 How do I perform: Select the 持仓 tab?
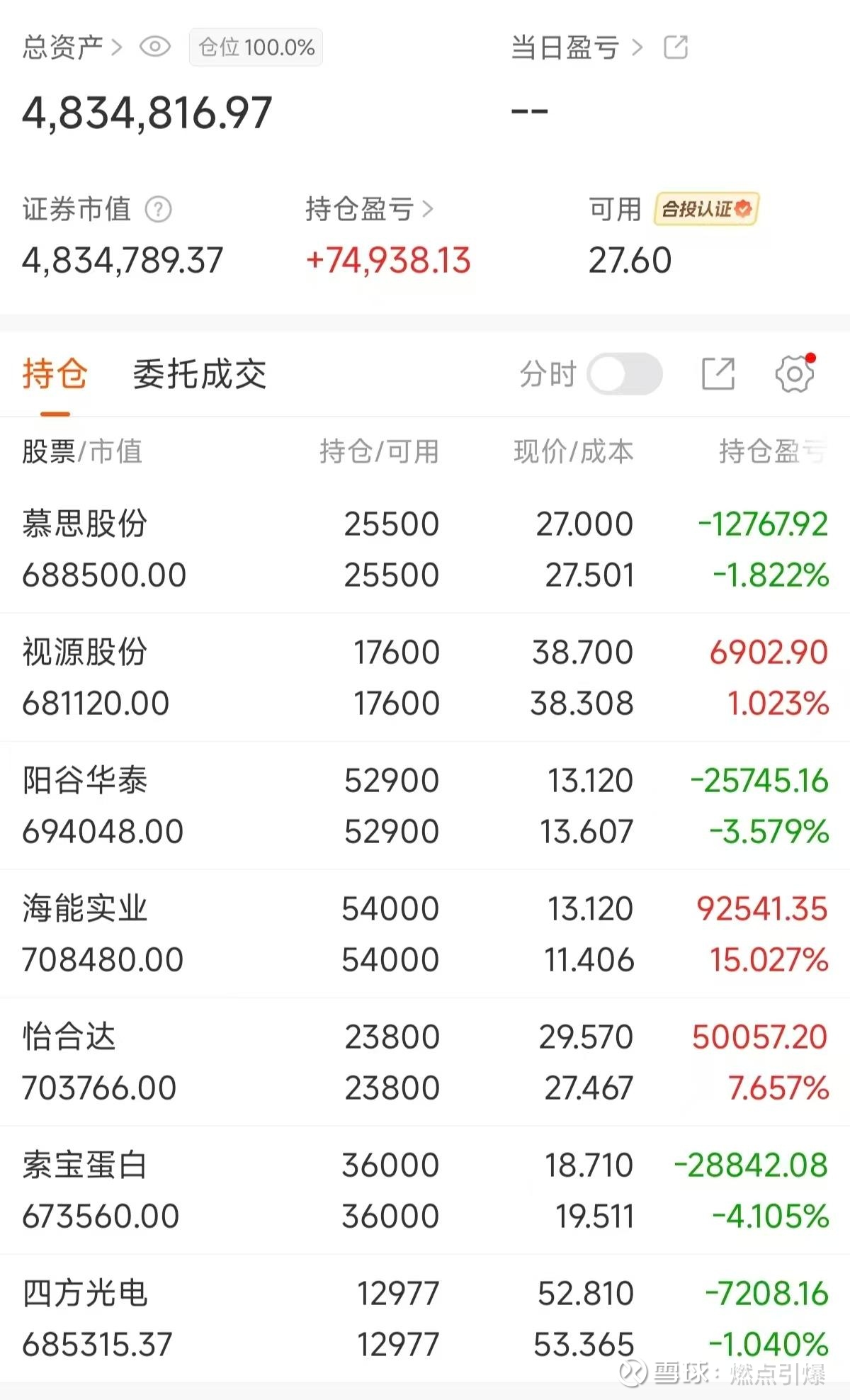(55, 374)
